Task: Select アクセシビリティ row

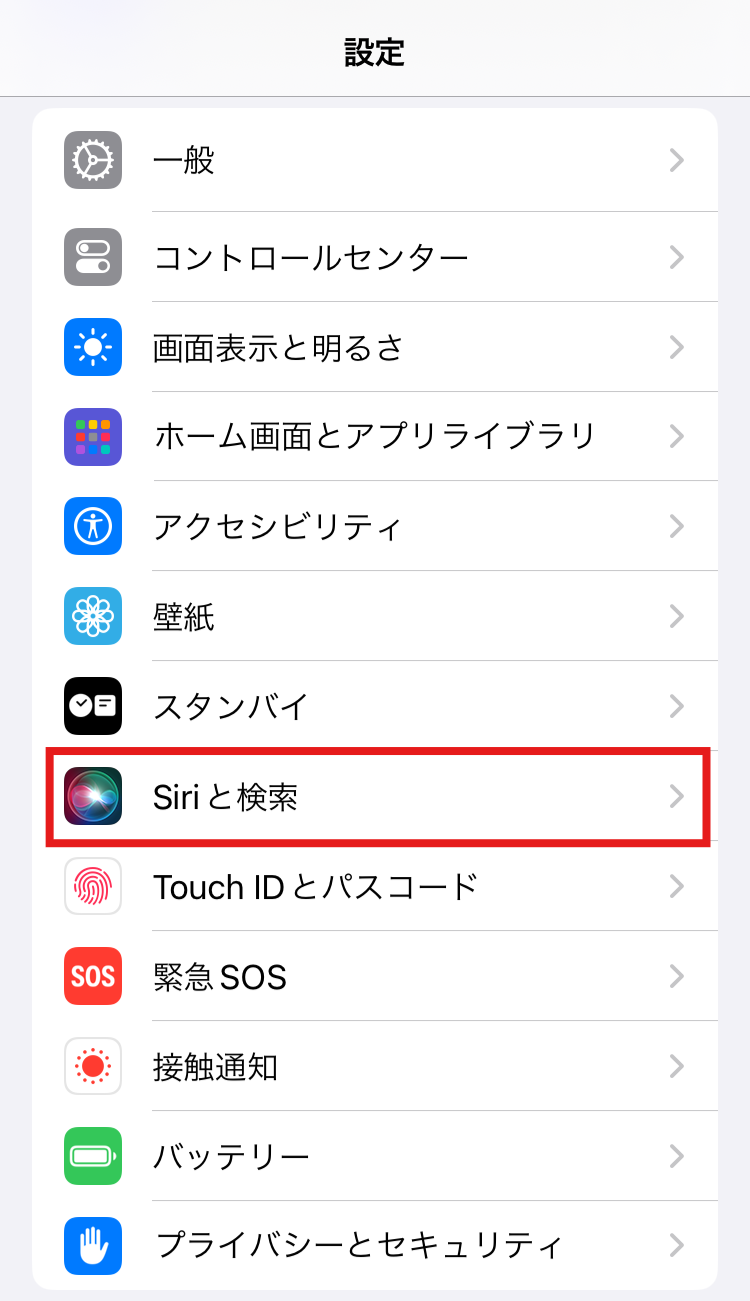Action: click(375, 526)
